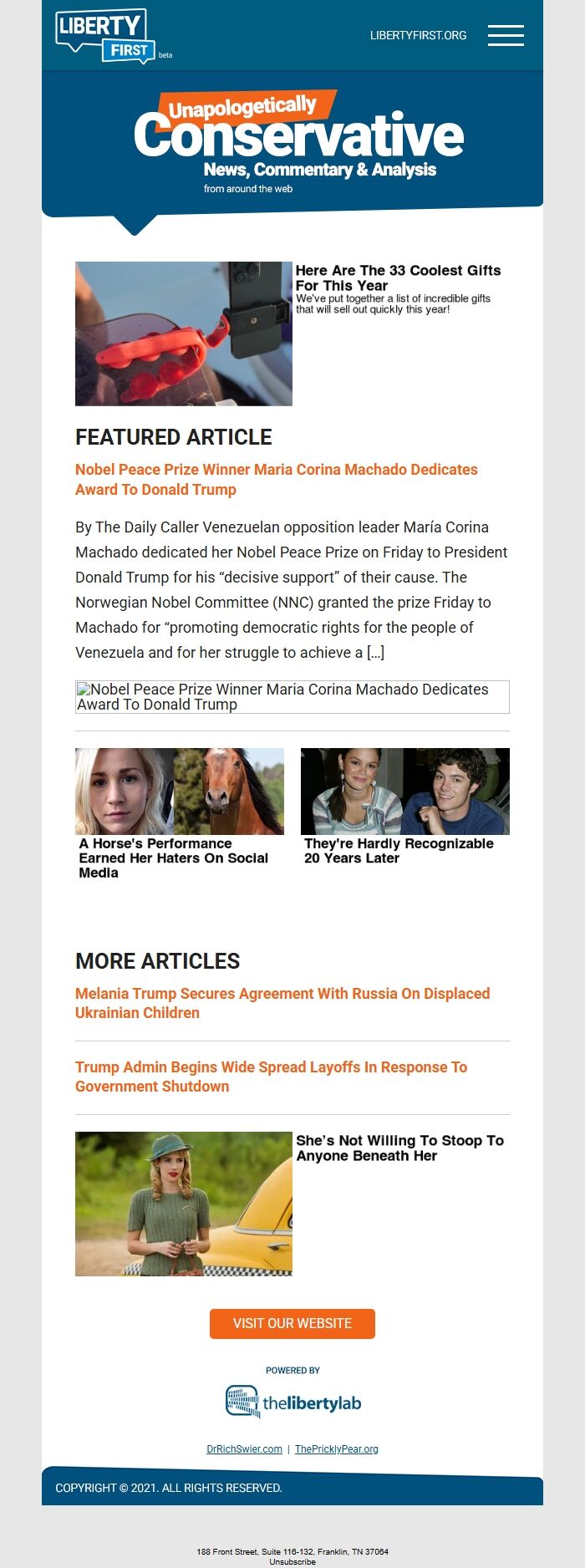Open the Melania Trump Russia agreement article
Viewport: 585px width, 1568px height.
[282, 1002]
